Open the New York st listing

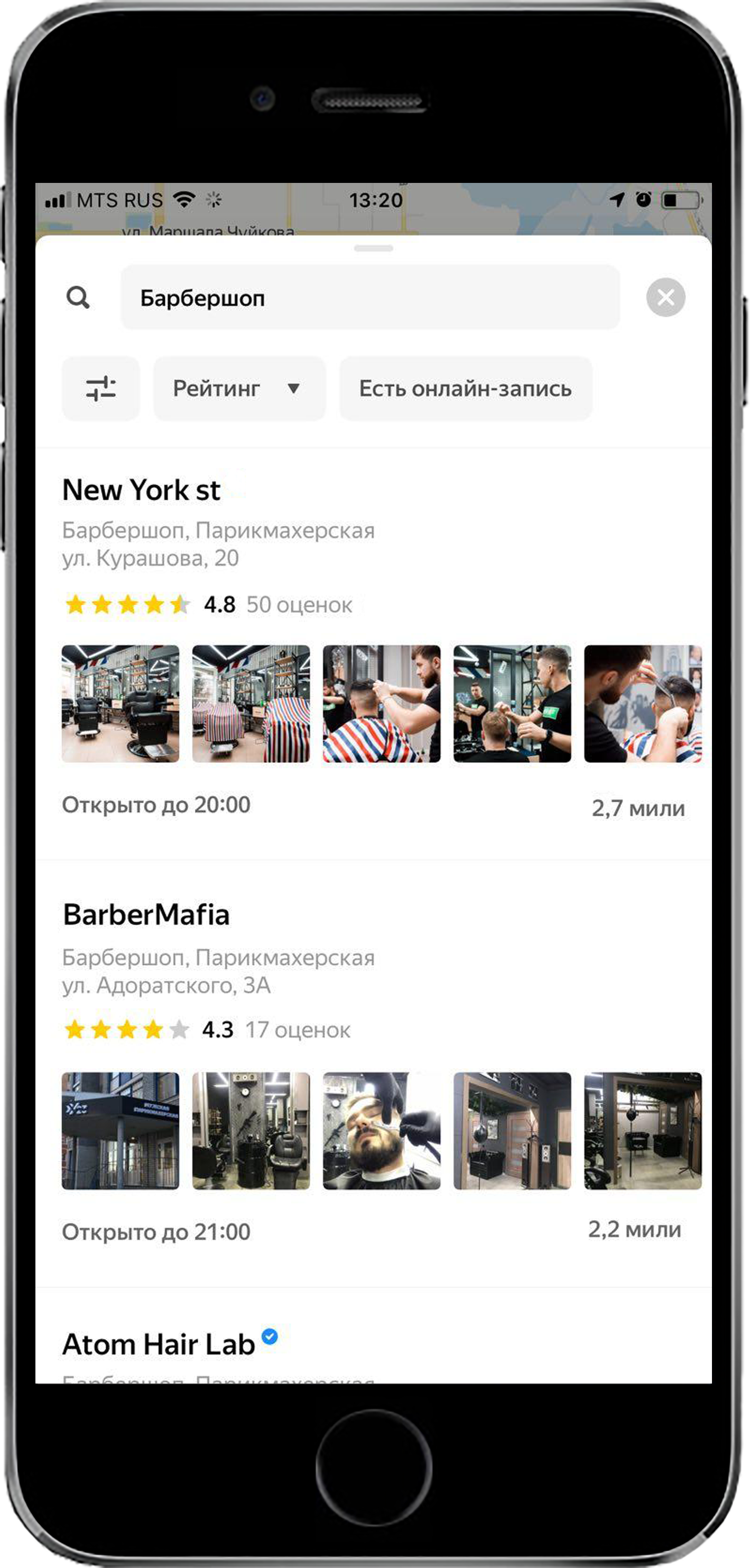141,491
